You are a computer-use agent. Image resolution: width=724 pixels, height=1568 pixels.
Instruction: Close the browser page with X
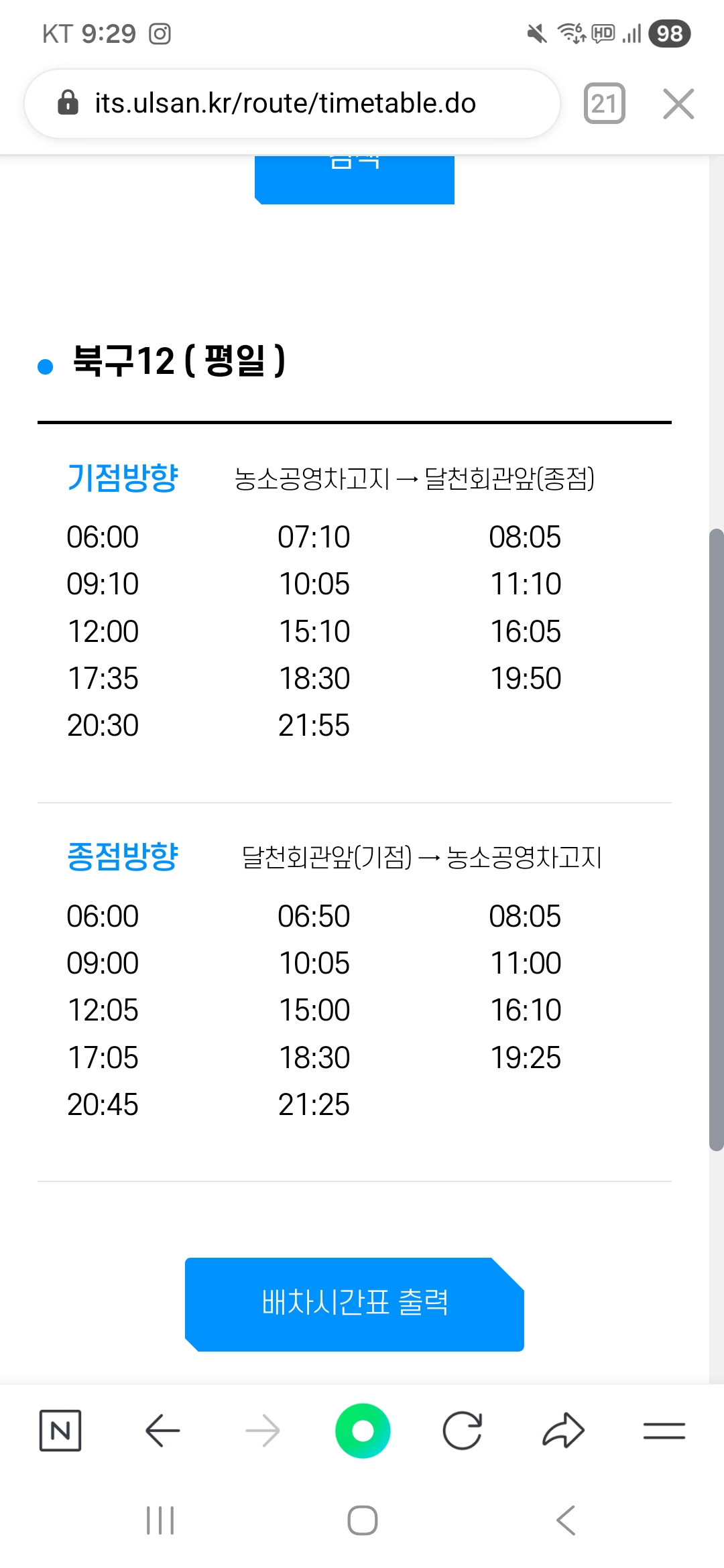pos(678,104)
